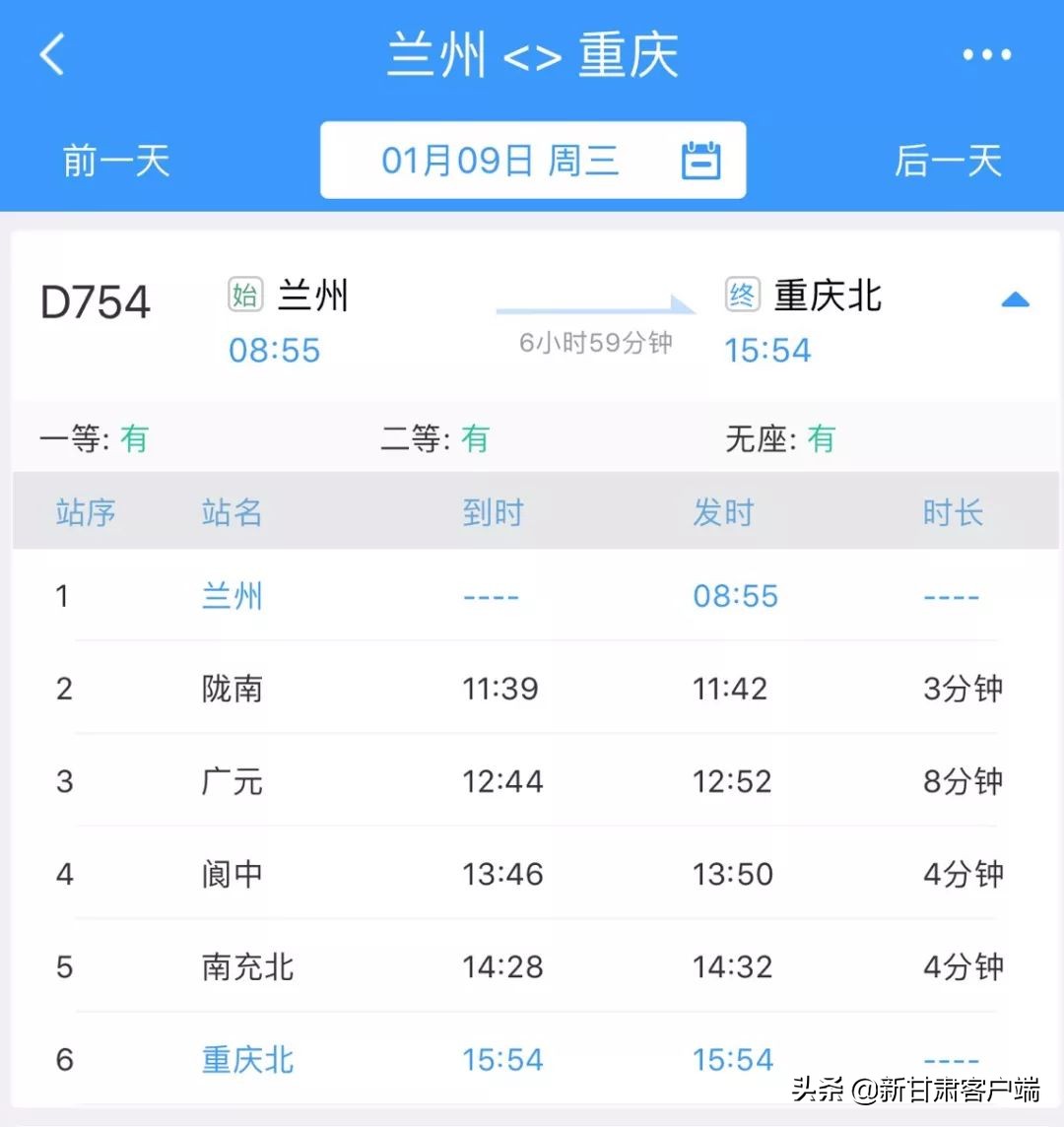Image resolution: width=1064 pixels, height=1127 pixels.
Task: Select the 陇南 station row
Action: pyautogui.click(x=232, y=689)
